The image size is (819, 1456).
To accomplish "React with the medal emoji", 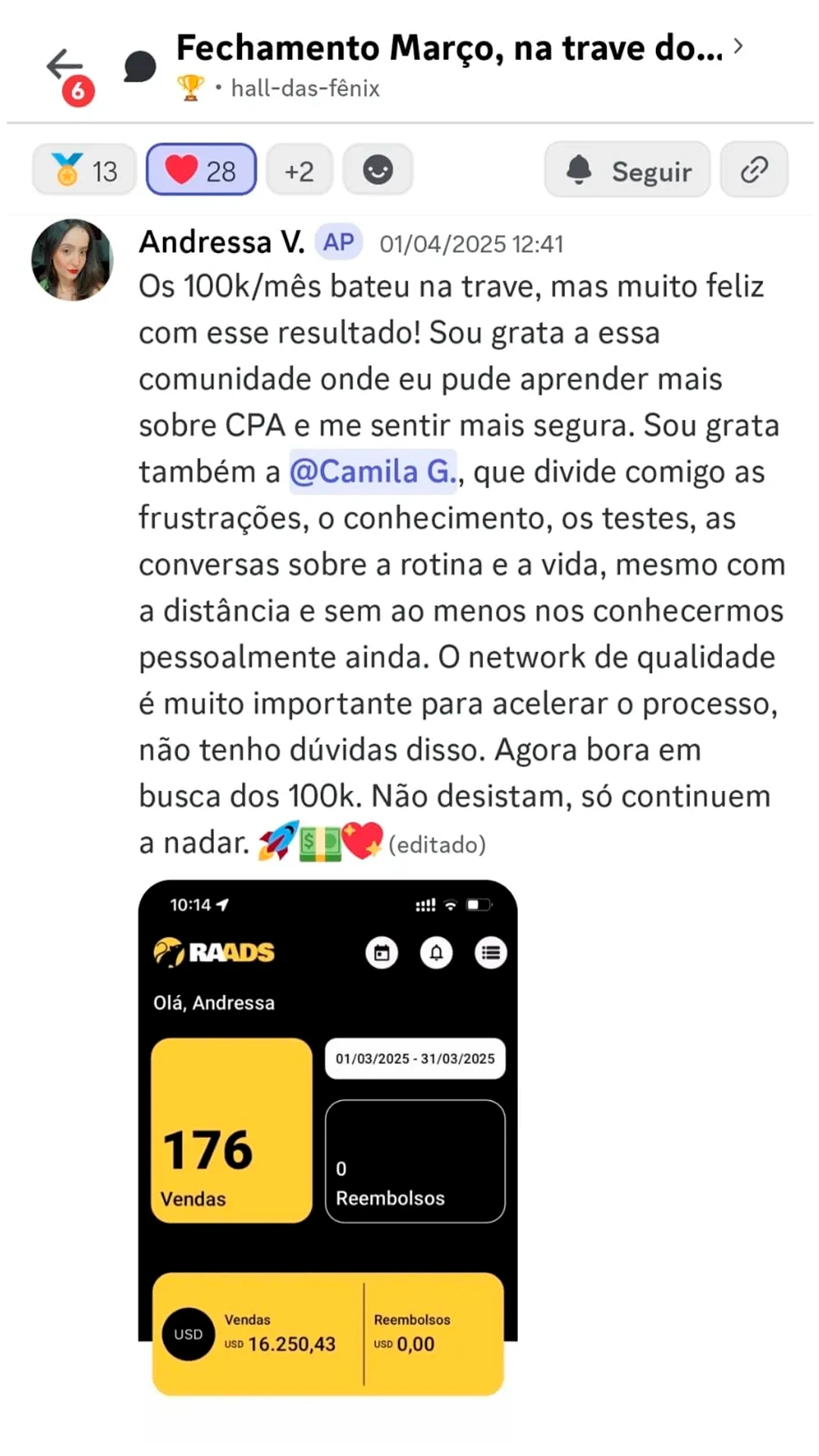I will click(x=84, y=171).
